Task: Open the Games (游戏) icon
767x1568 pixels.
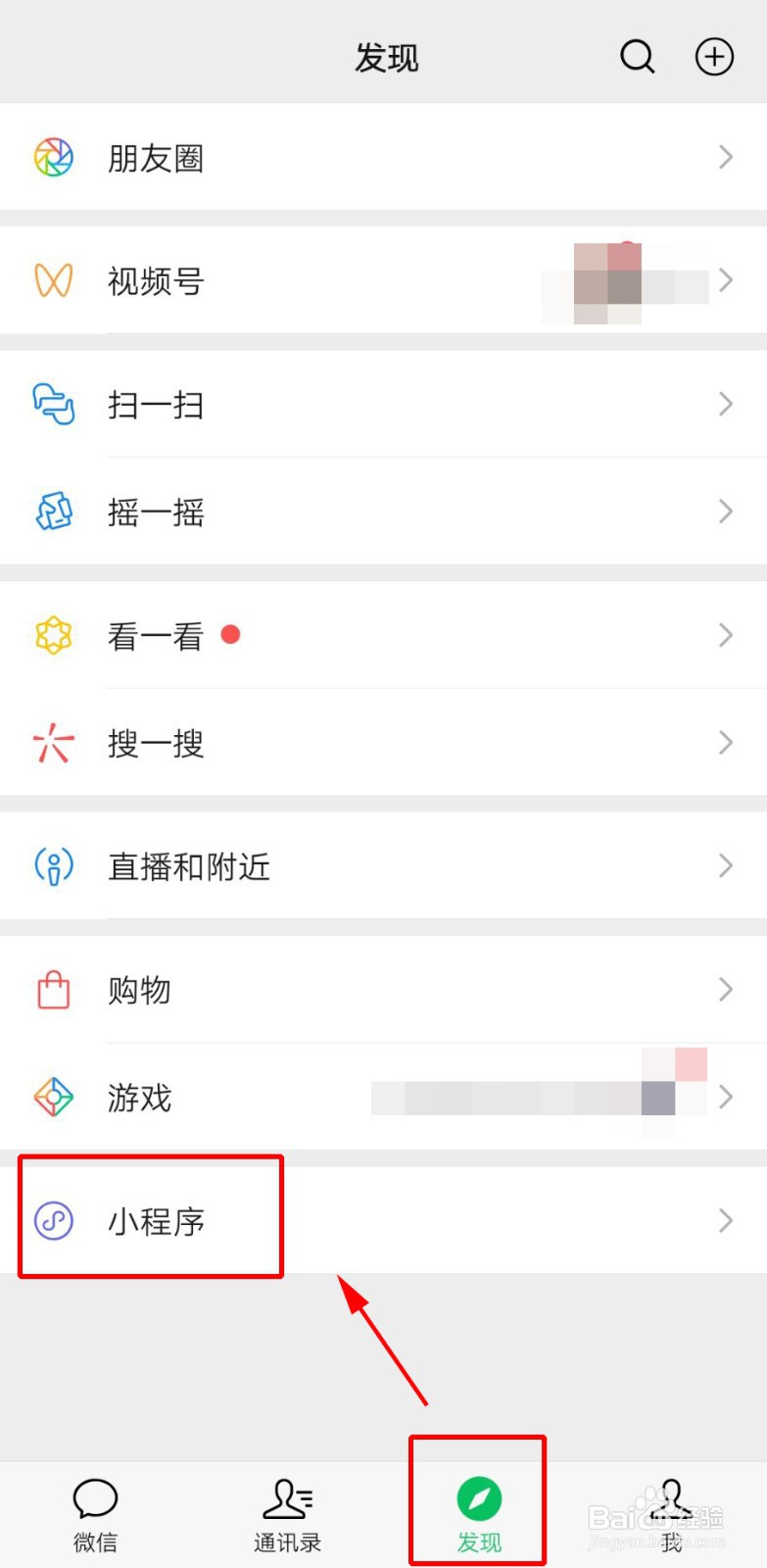Action: 53,1098
